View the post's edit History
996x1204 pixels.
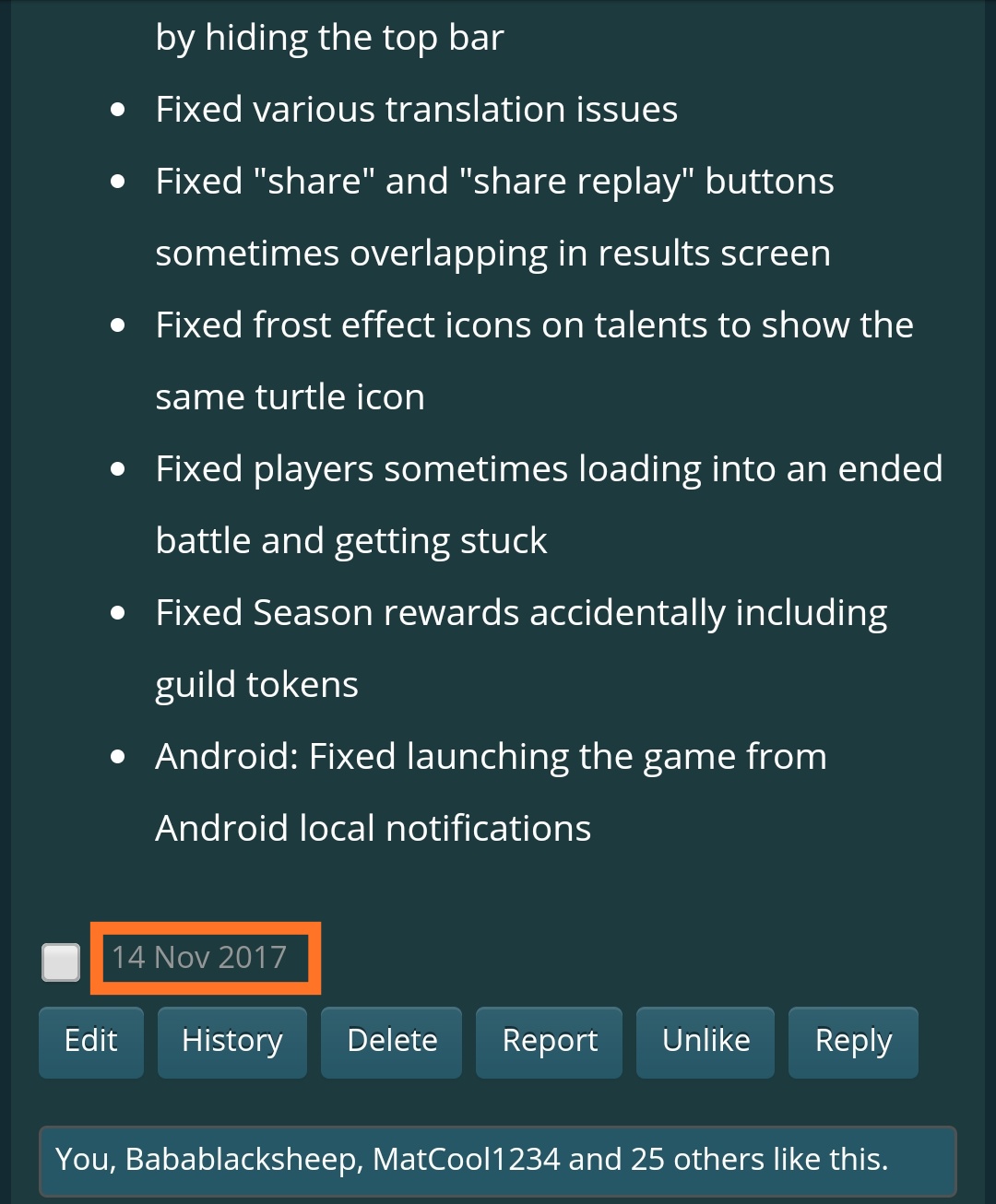[231, 1041]
